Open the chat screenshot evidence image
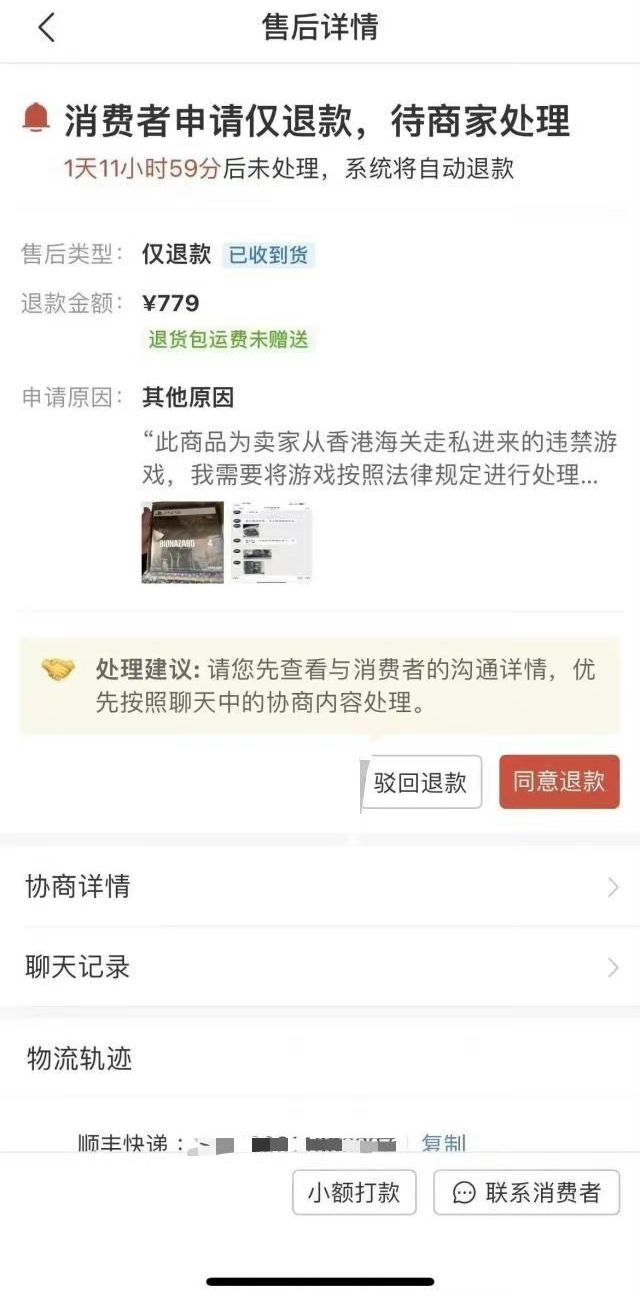The image size is (640, 1301). [x=269, y=542]
